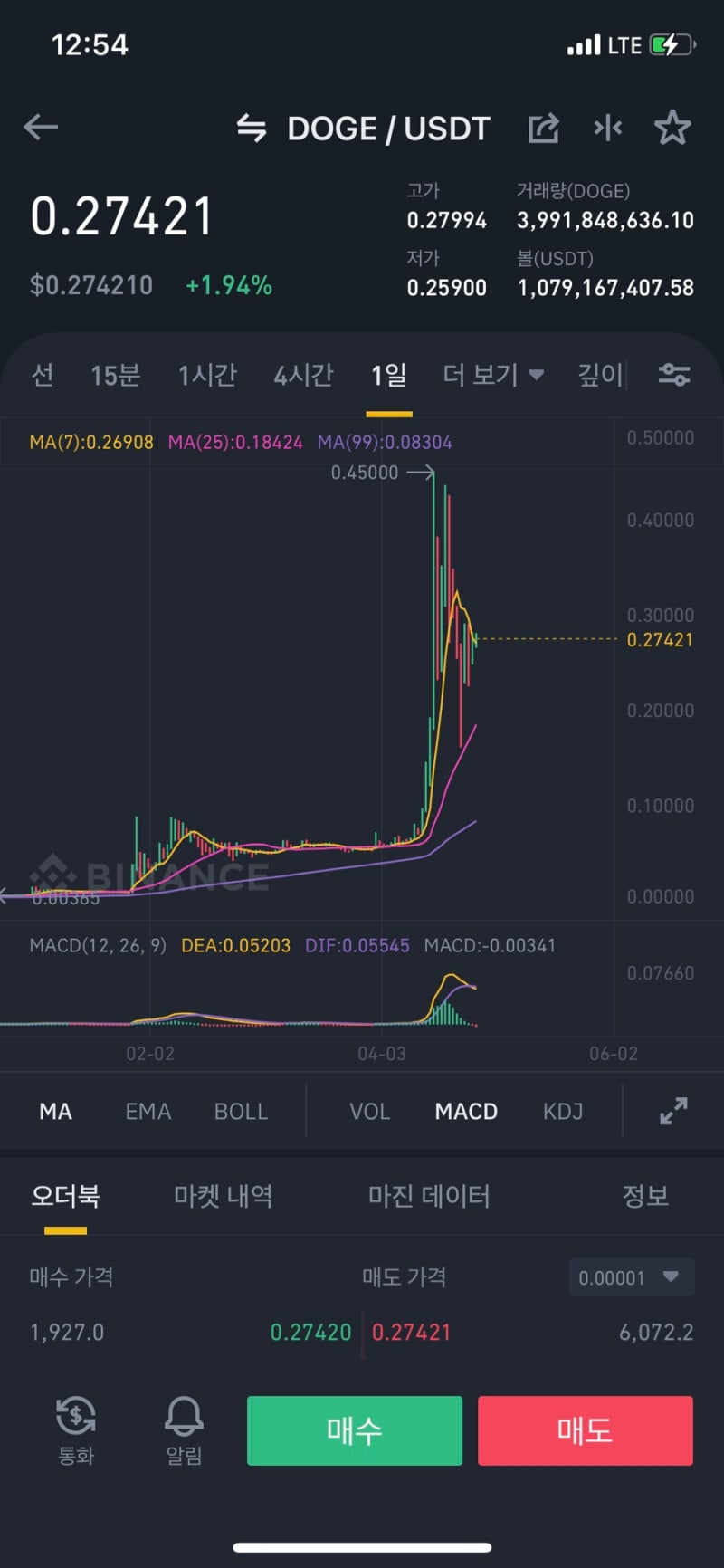
Task: Expand the chart to fullscreen
Action: pyautogui.click(x=673, y=1111)
